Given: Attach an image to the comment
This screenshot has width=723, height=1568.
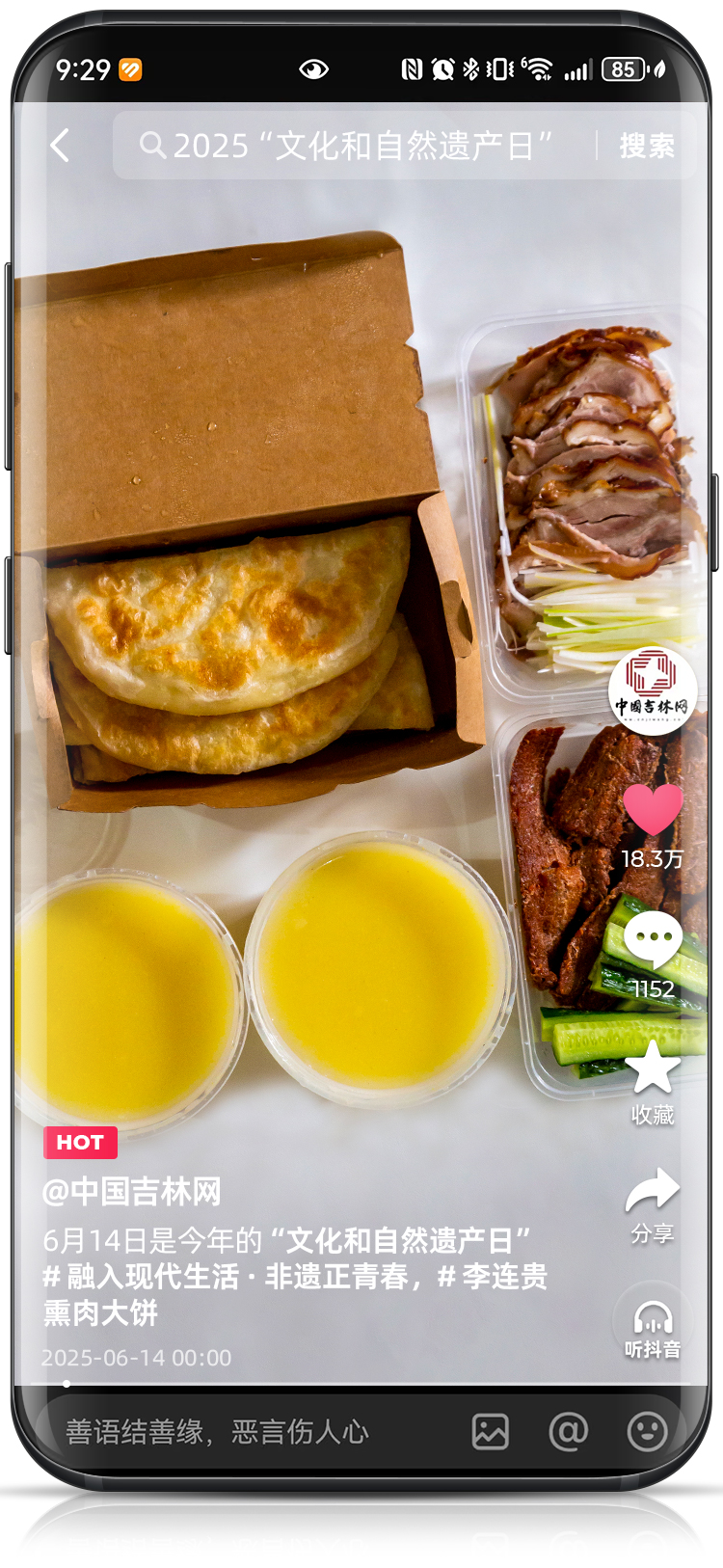Looking at the screenshot, I should point(490,1432).
